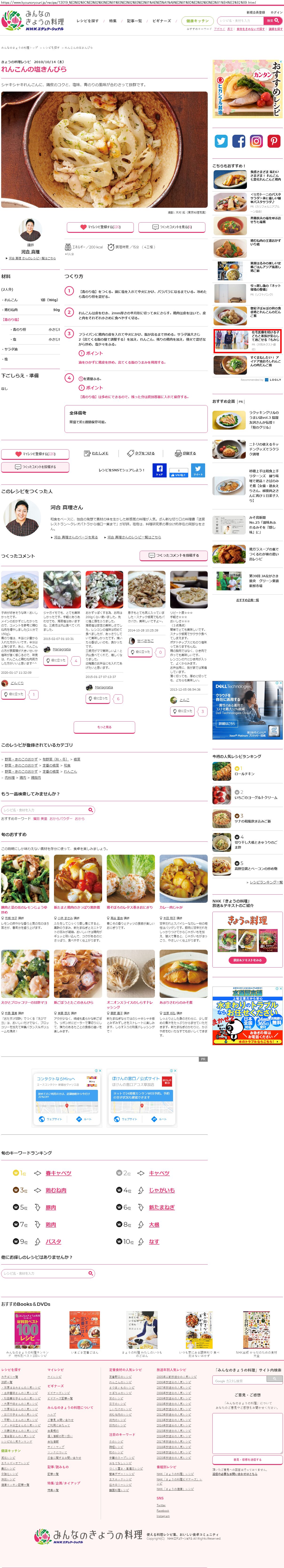Viewport: 284px width, 1568px height.
Task: Tap もっと見る to load more comments
Action: coord(104,727)
